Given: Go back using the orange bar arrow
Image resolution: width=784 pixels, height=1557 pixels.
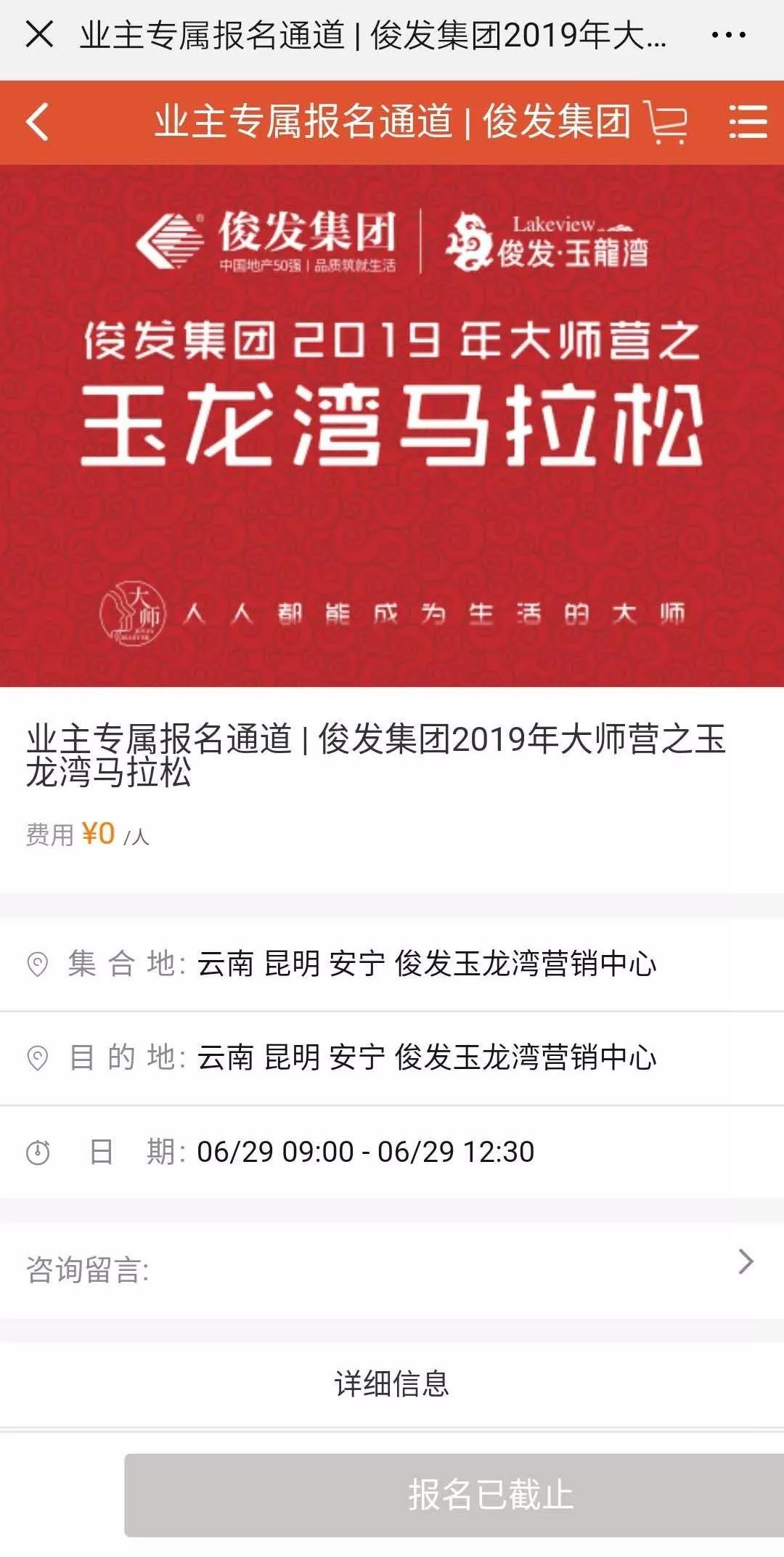Looking at the screenshot, I should tap(38, 121).
